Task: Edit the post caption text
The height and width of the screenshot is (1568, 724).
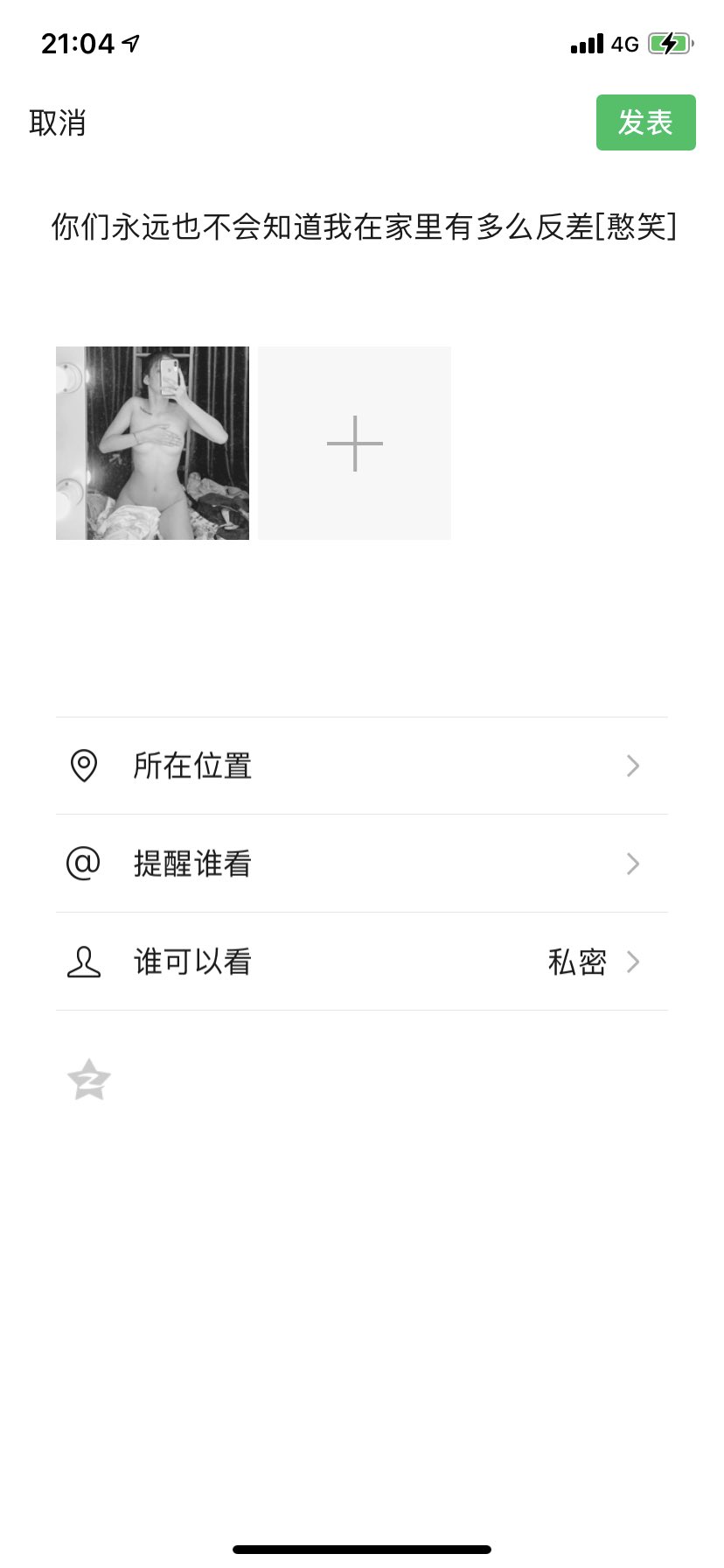Action: pyautogui.click(x=364, y=227)
